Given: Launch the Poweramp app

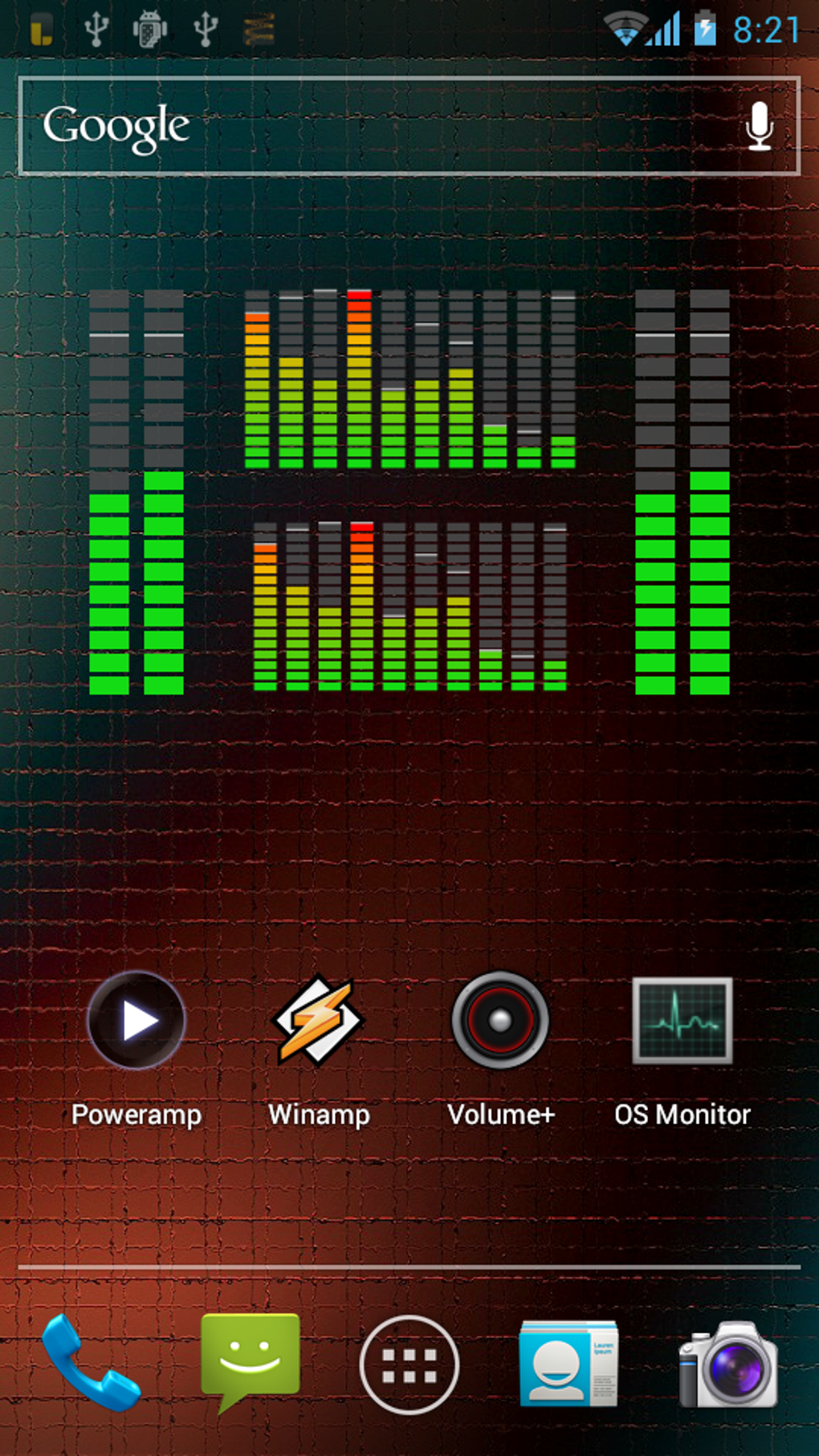Looking at the screenshot, I should [x=136, y=1048].
